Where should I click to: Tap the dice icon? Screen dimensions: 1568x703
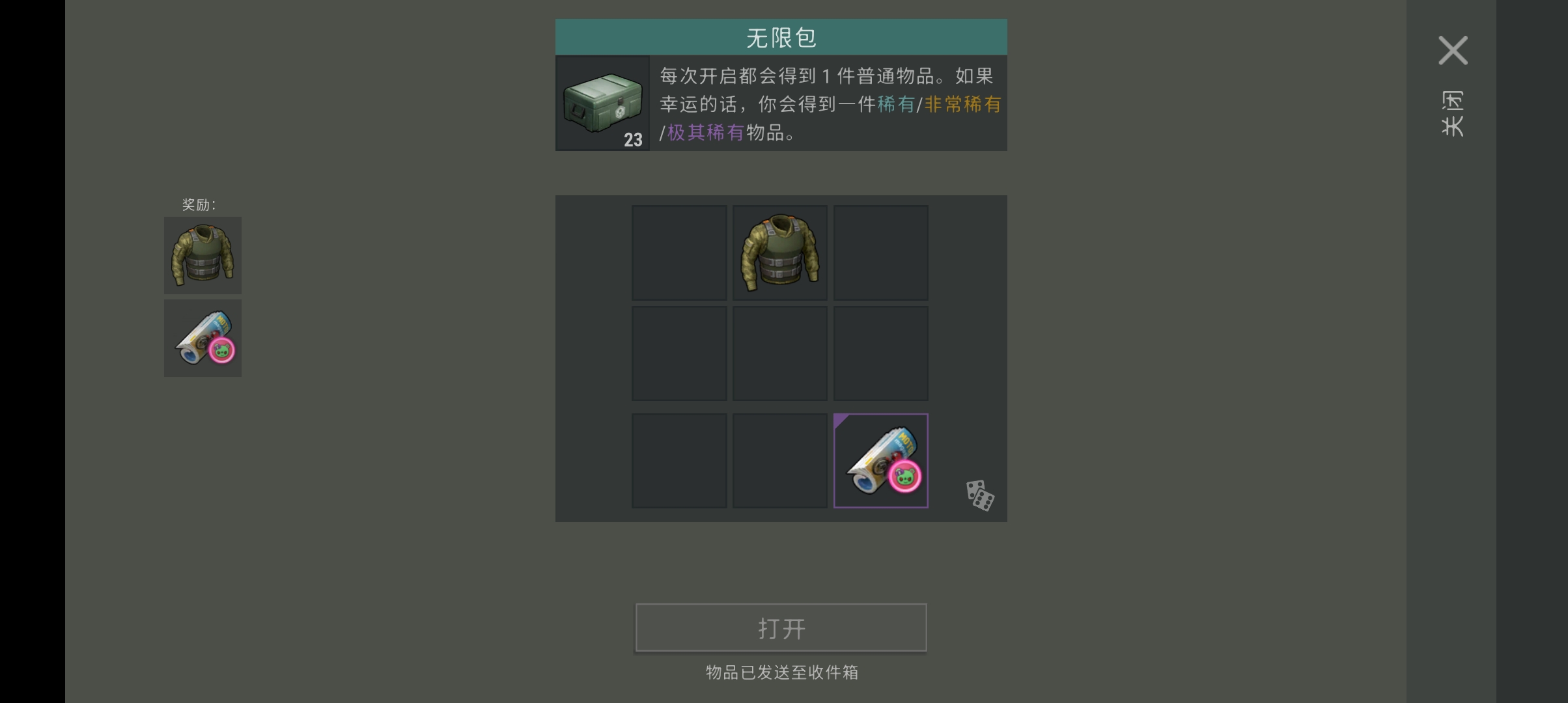coord(979,495)
